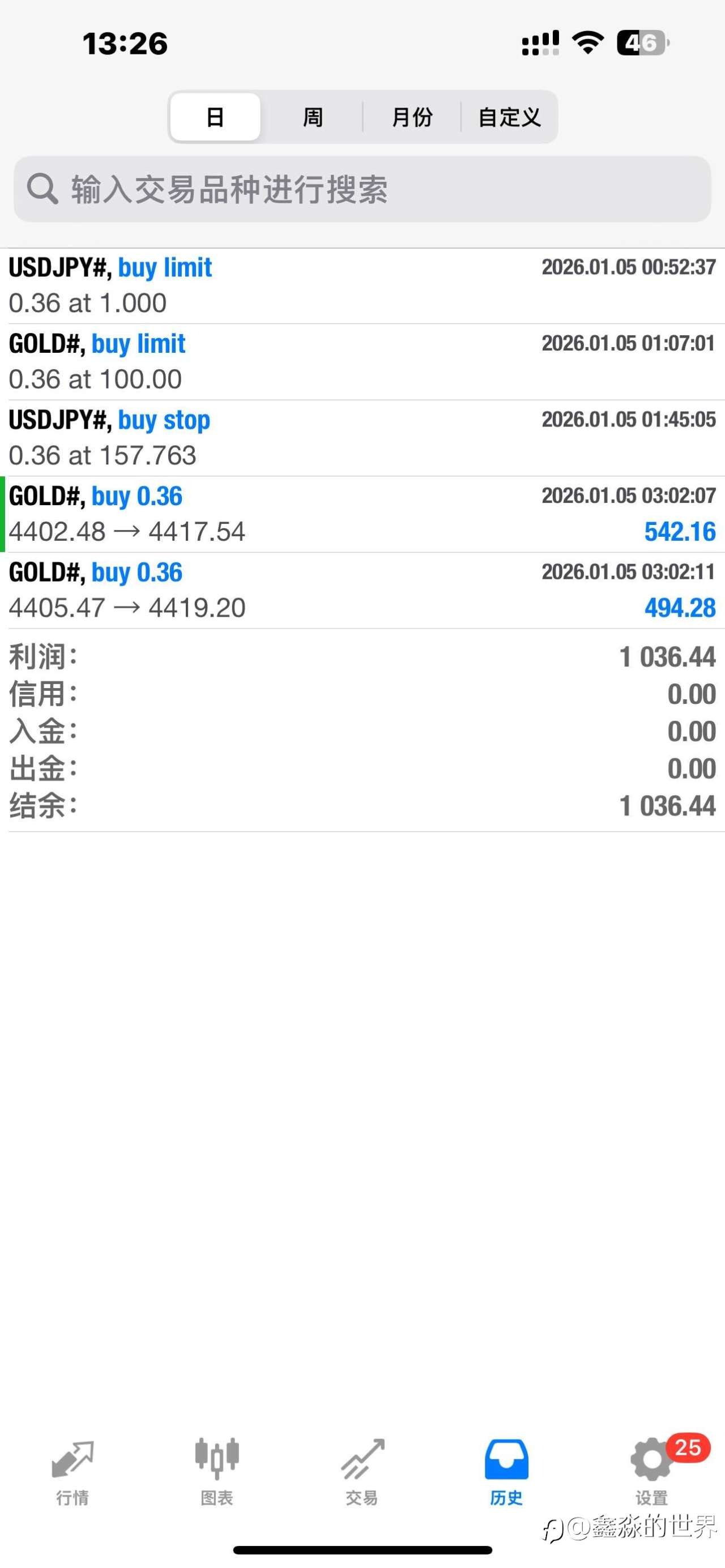Image resolution: width=725 pixels, height=1568 pixels.
Task: Tap the 利润 profit summary row
Action: tap(362, 656)
